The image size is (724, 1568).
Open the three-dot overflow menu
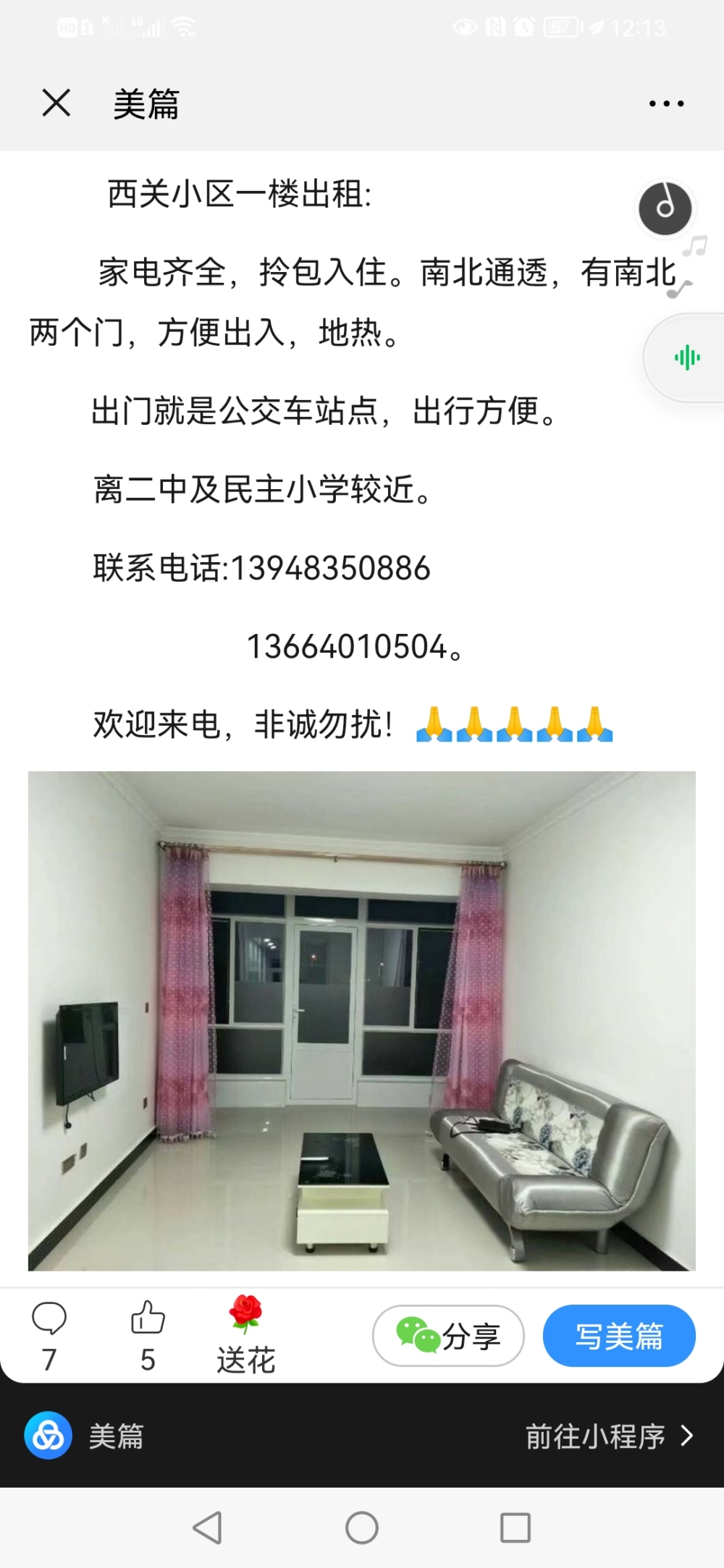[x=666, y=104]
